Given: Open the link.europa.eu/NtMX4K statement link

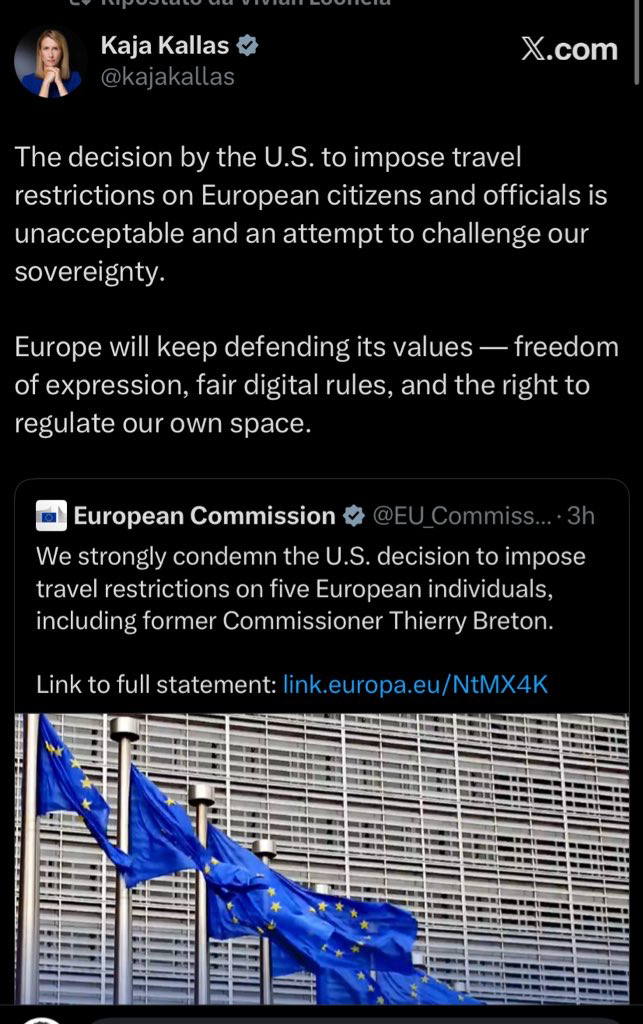Looking at the screenshot, I should [x=415, y=685].
